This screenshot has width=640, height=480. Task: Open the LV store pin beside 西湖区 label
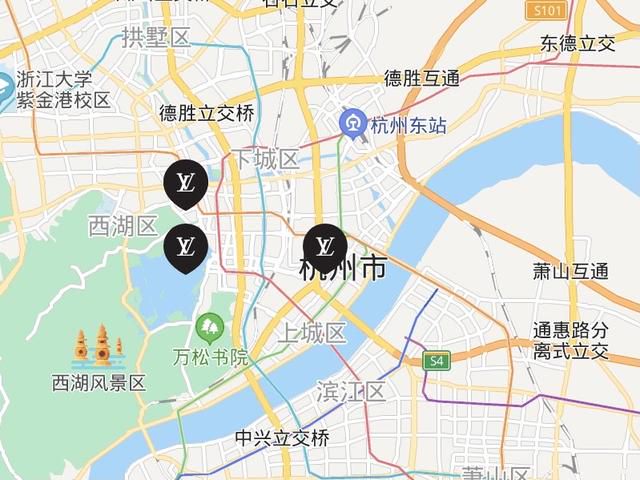pos(185,246)
